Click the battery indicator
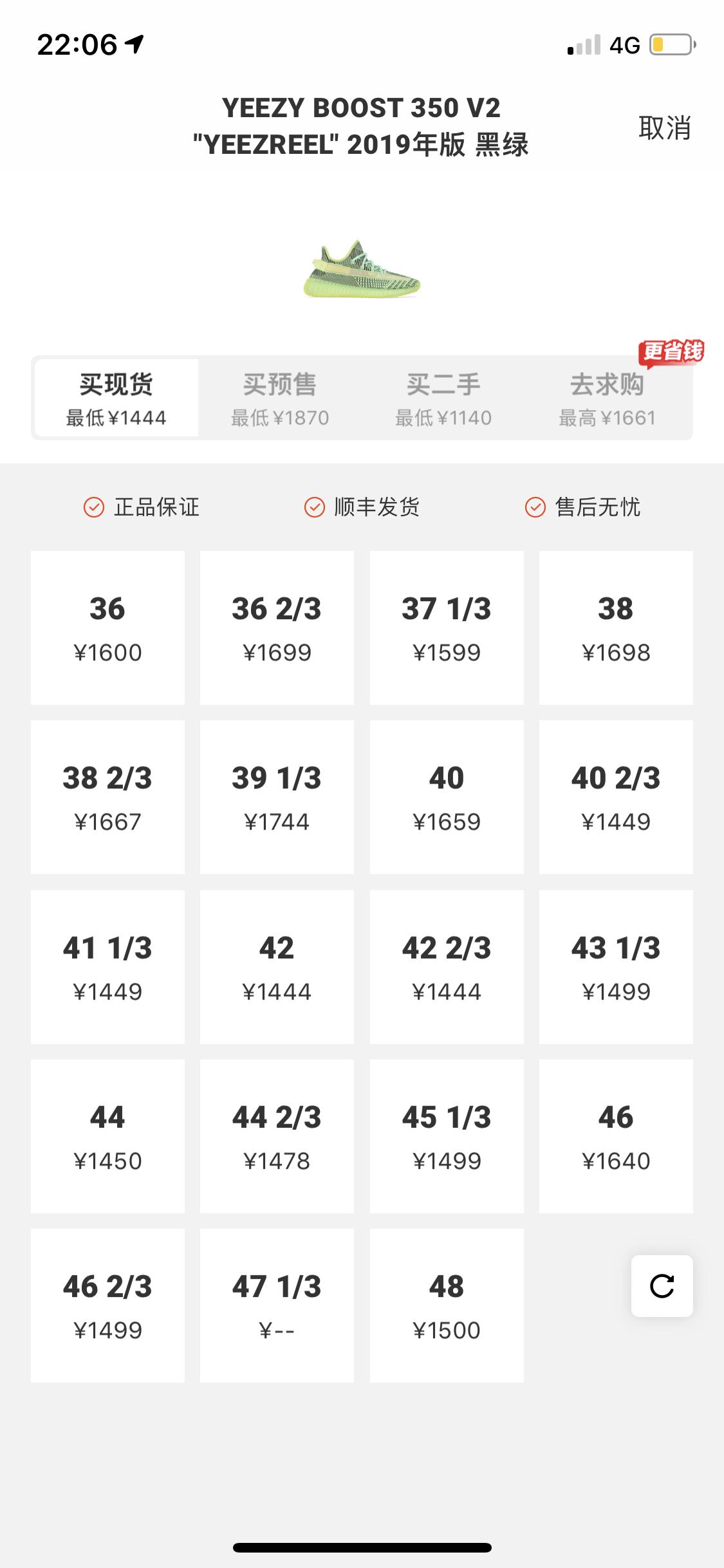This screenshot has width=724, height=1568. point(671,45)
